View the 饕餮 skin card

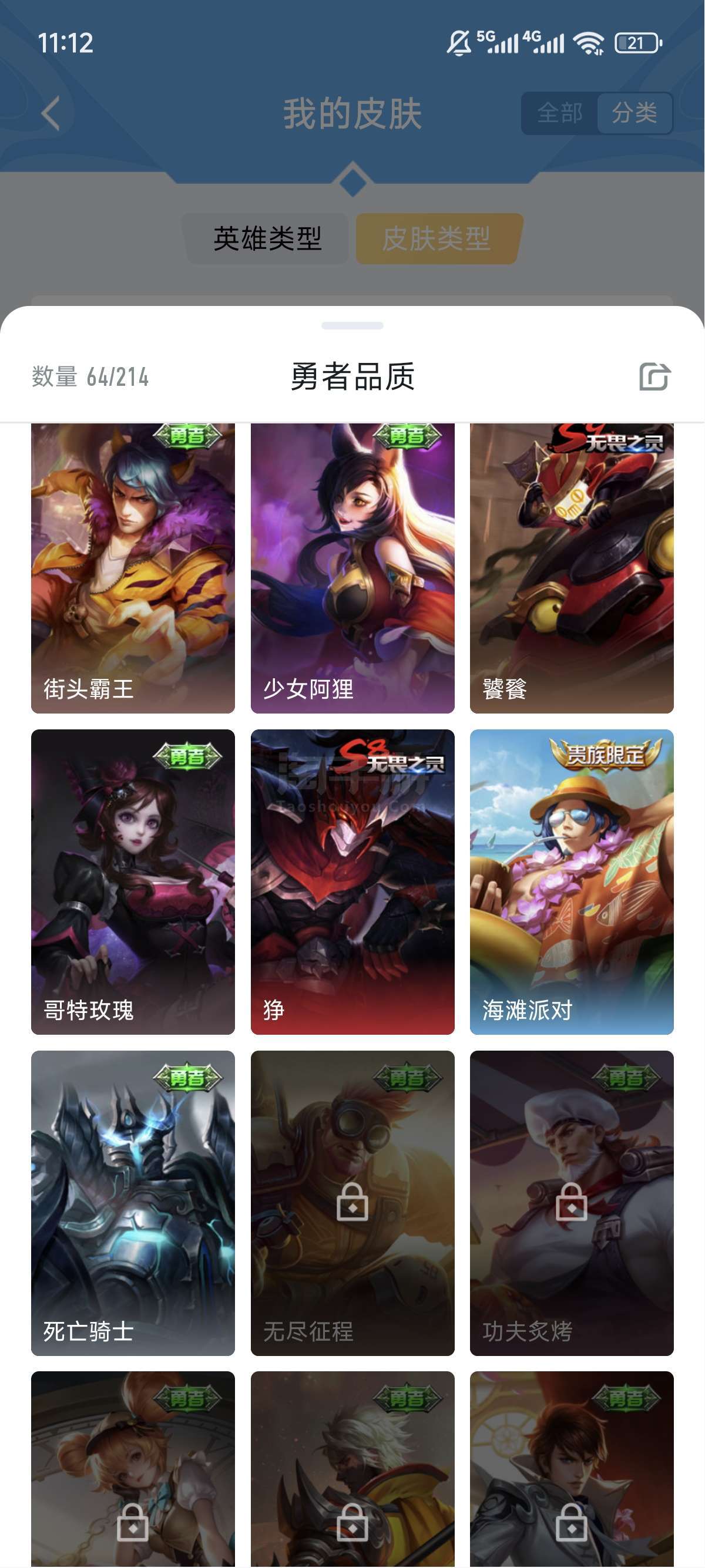(572, 568)
